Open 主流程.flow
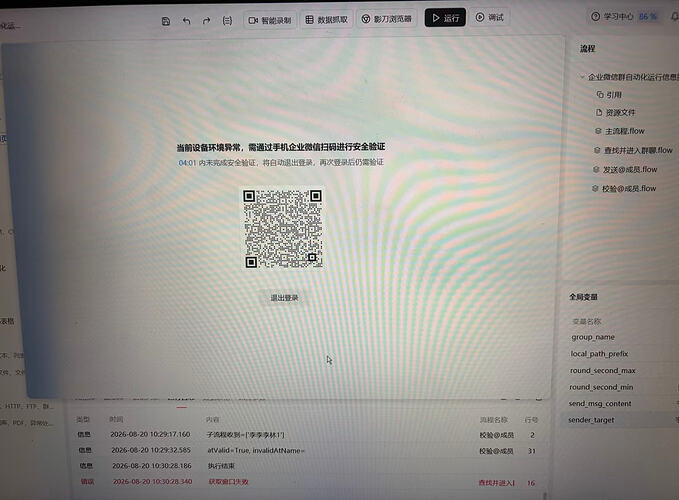This screenshot has height=500, width=679. click(620, 131)
